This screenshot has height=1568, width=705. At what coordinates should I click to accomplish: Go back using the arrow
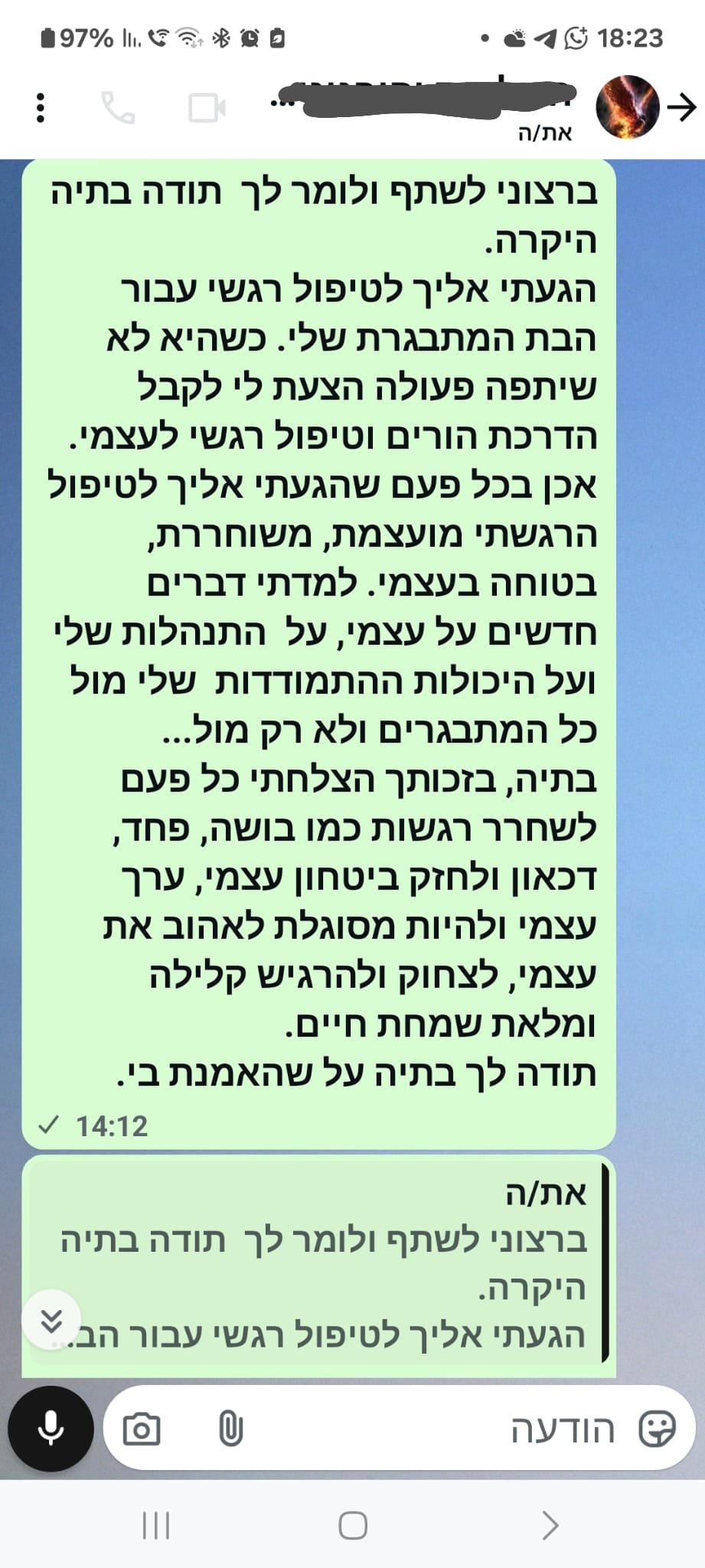coord(681,107)
